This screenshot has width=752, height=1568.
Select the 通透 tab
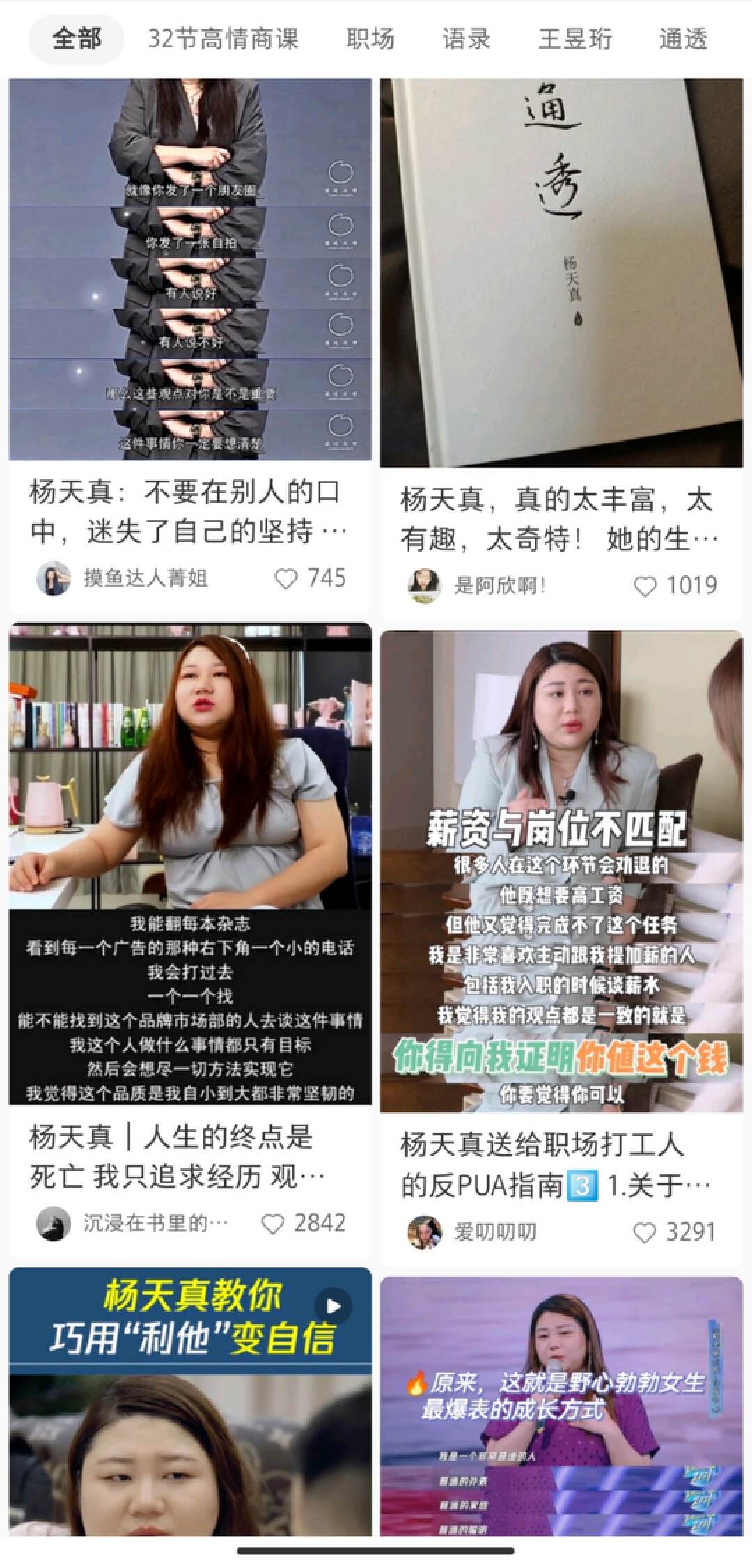point(685,40)
